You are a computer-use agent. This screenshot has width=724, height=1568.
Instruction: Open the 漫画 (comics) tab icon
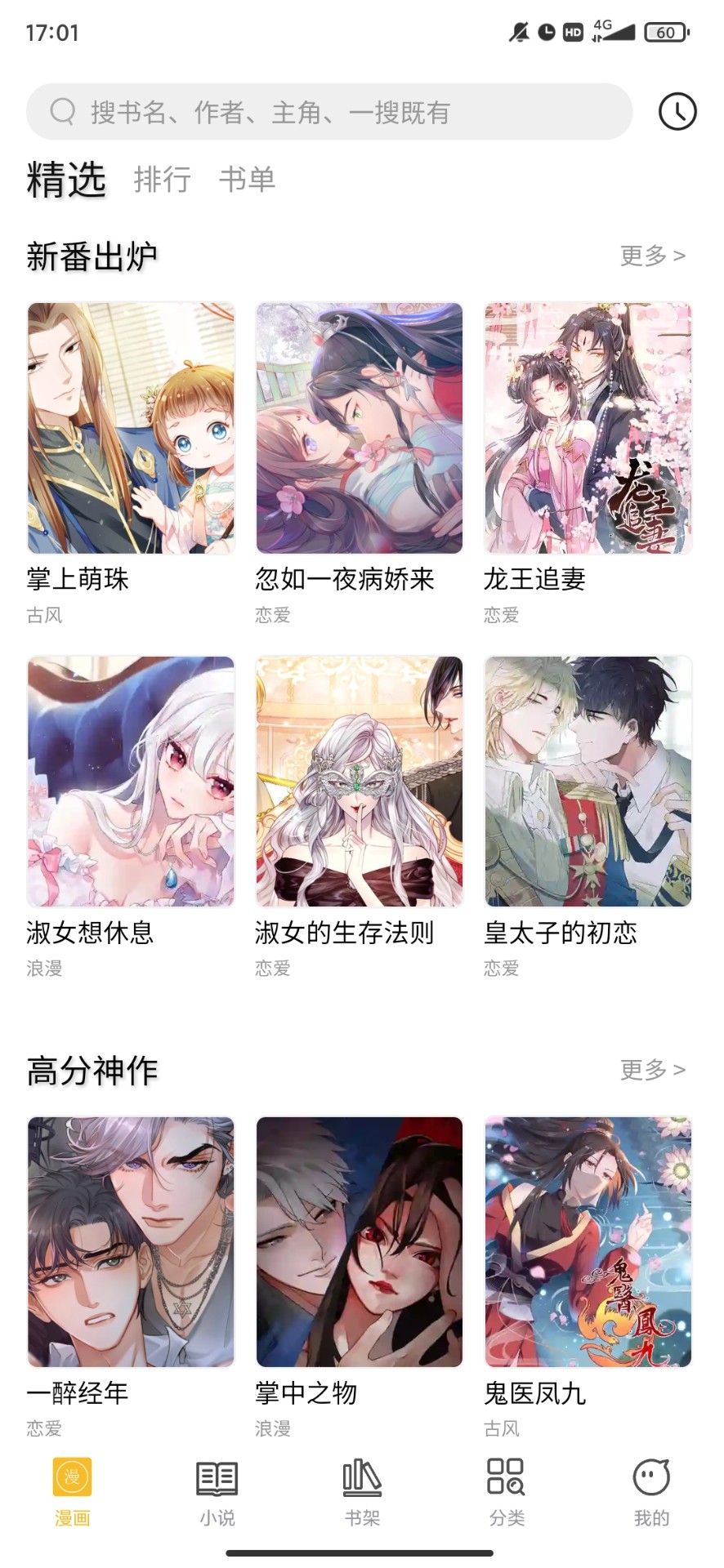pyautogui.click(x=70, y=1480)
